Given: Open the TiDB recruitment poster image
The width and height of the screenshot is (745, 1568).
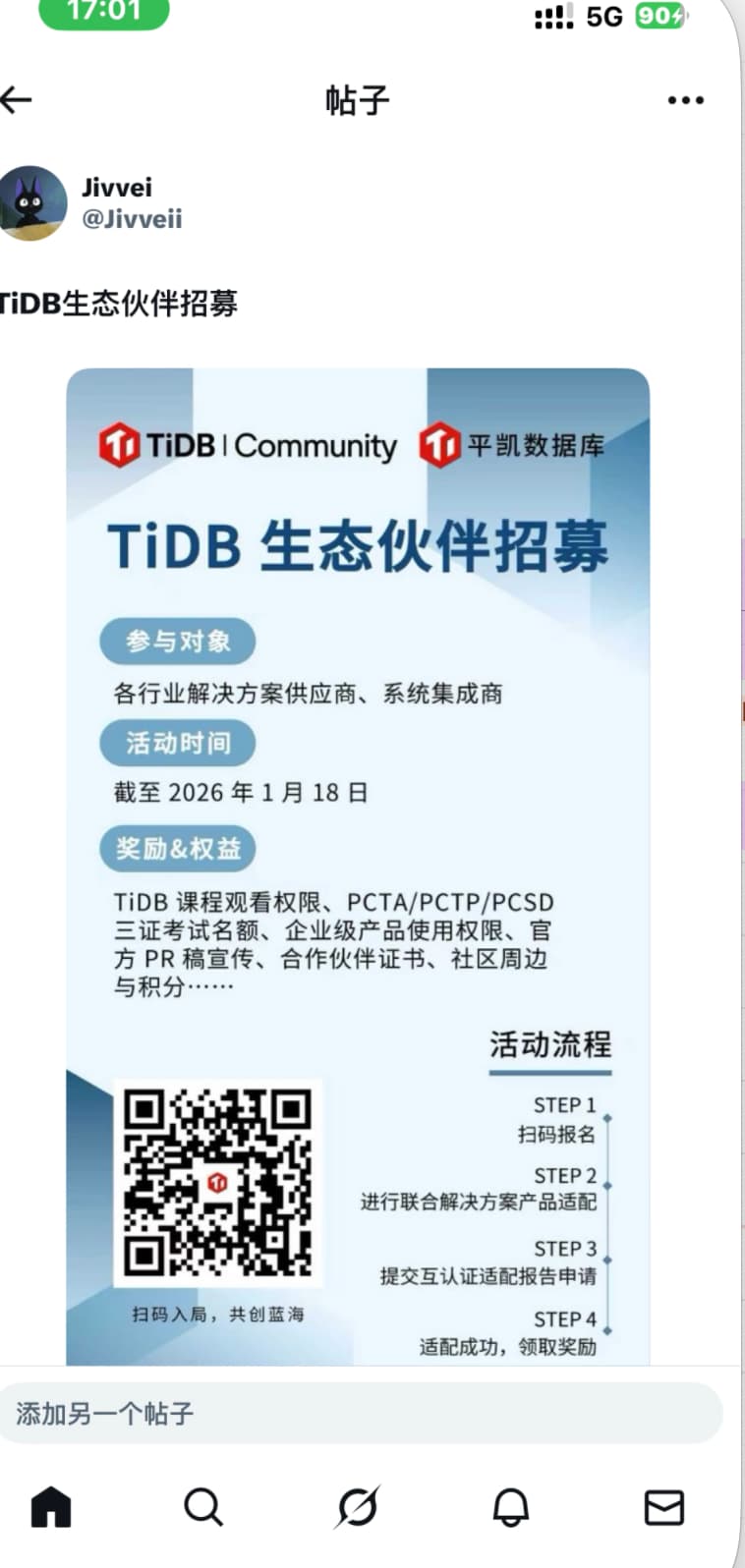Looking at the screenshot, I should pos(358,865).
